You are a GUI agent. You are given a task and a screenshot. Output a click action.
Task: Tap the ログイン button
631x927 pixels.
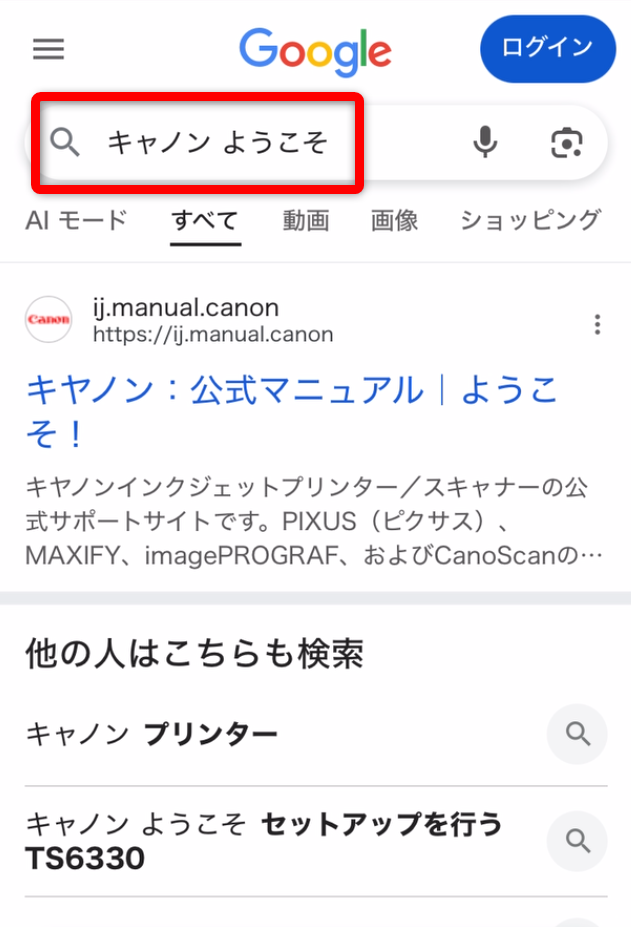point(547,48)
